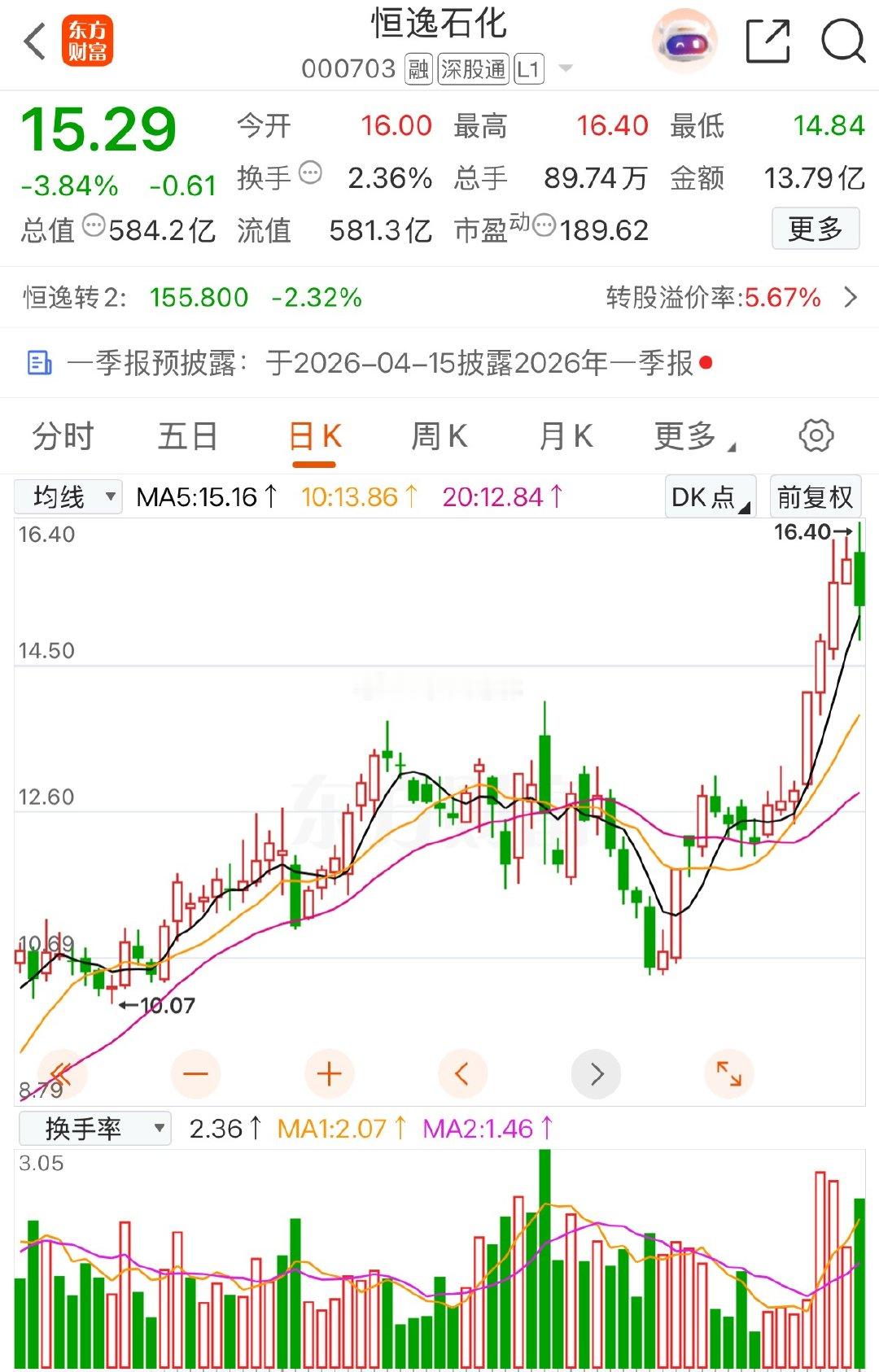Switch price adjustment using 前复权
The width and height of the screenshot is (879, 1372).
coord(814,495)
